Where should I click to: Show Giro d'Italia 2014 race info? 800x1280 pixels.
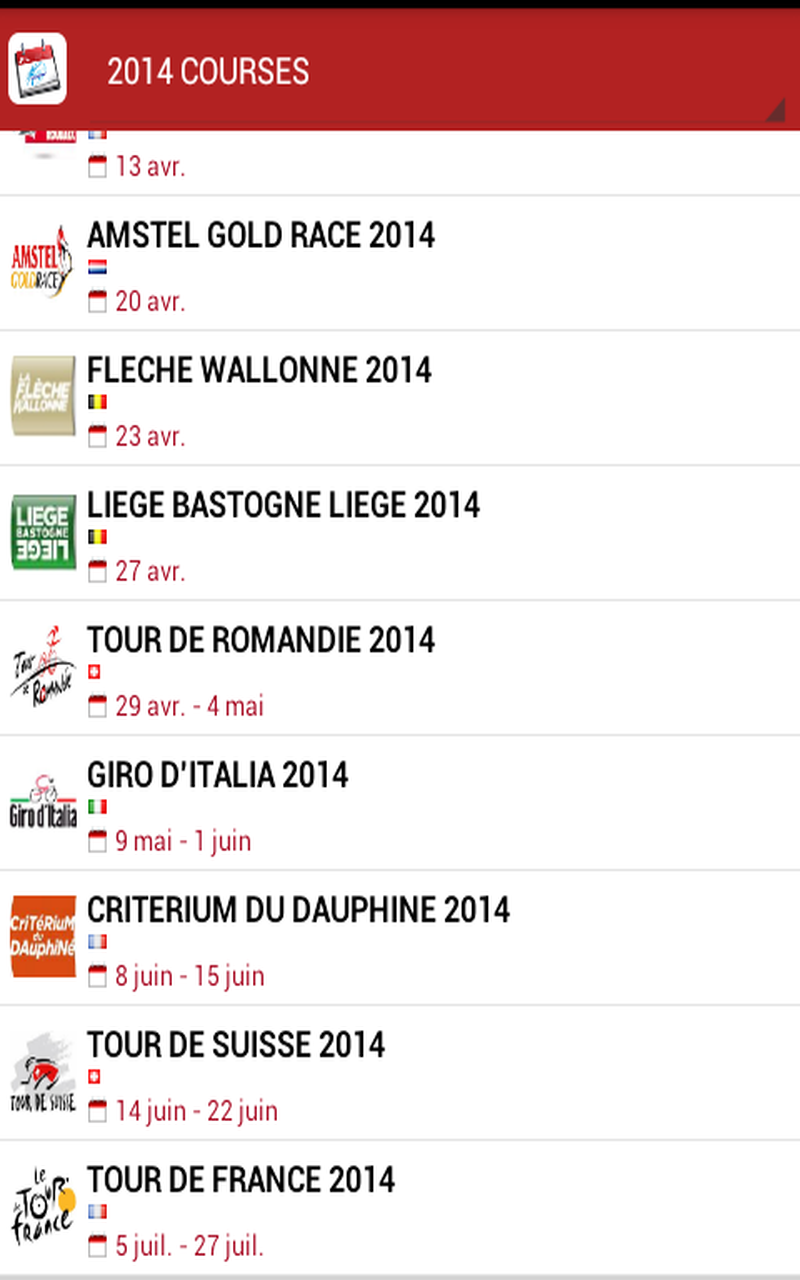pyautogui.click(x=400, y=804)
